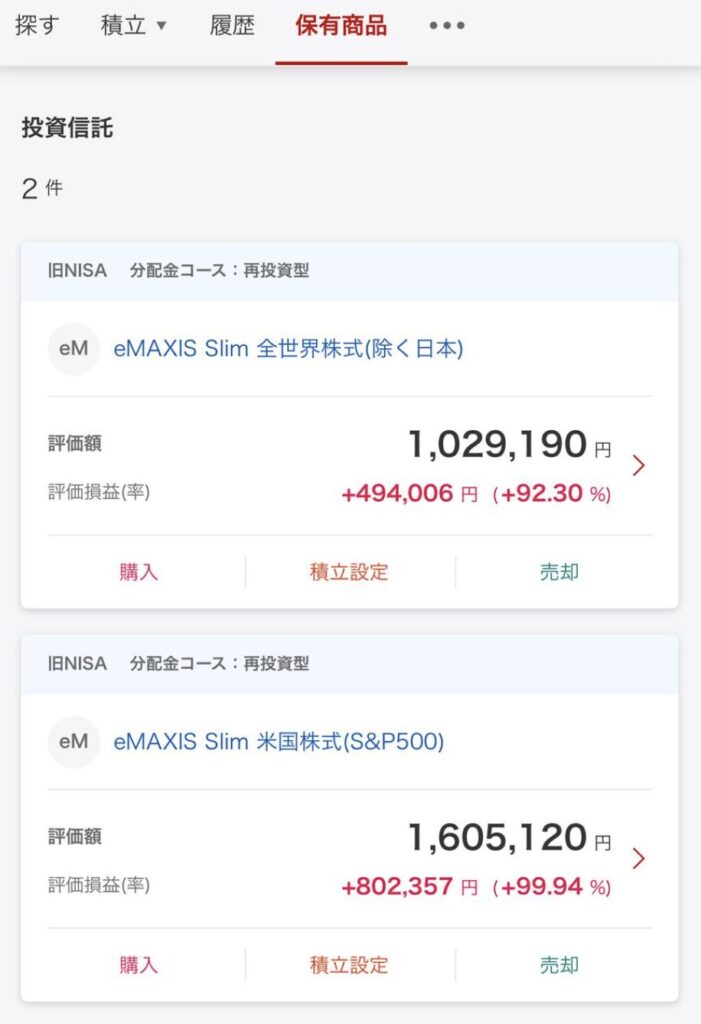The width and height of the screenshot is (701, 1024).
Task: Tap 売却 for 全世界株式(除く日本)
Action: 559,573
